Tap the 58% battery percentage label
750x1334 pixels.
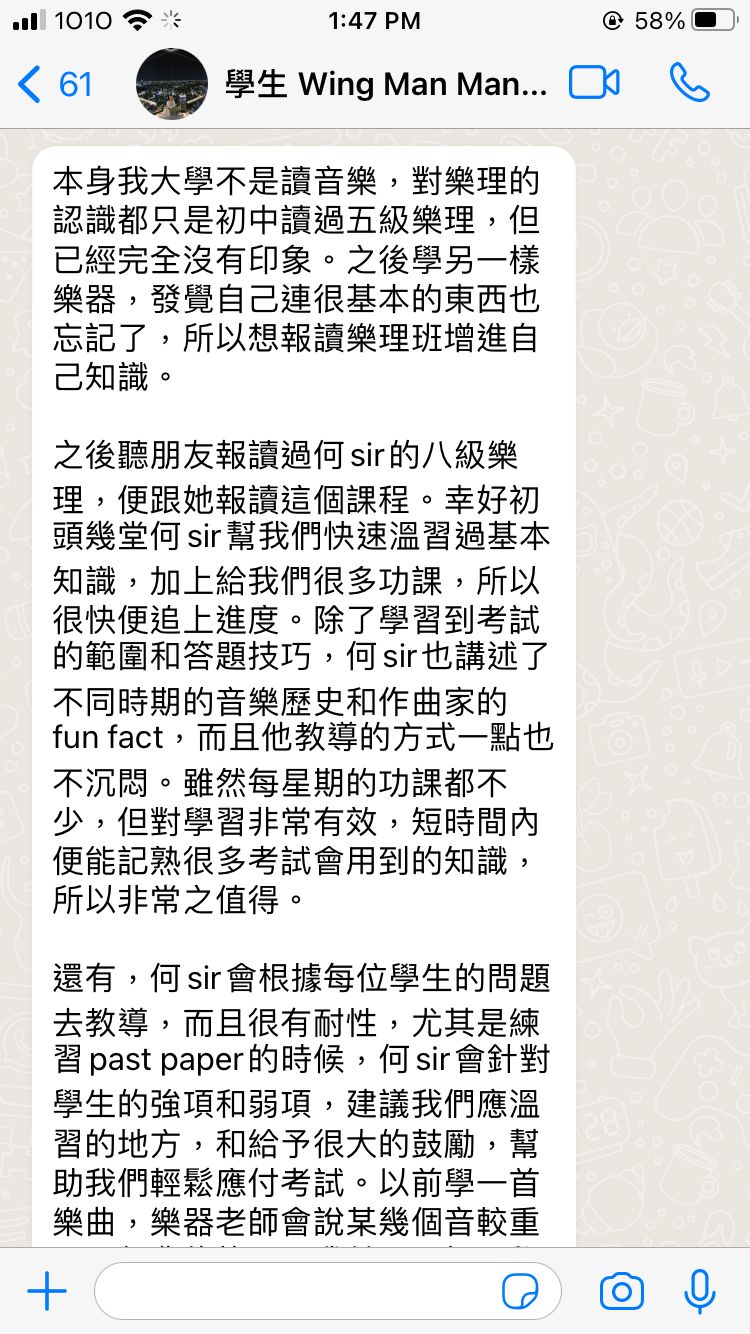[662, 19]
